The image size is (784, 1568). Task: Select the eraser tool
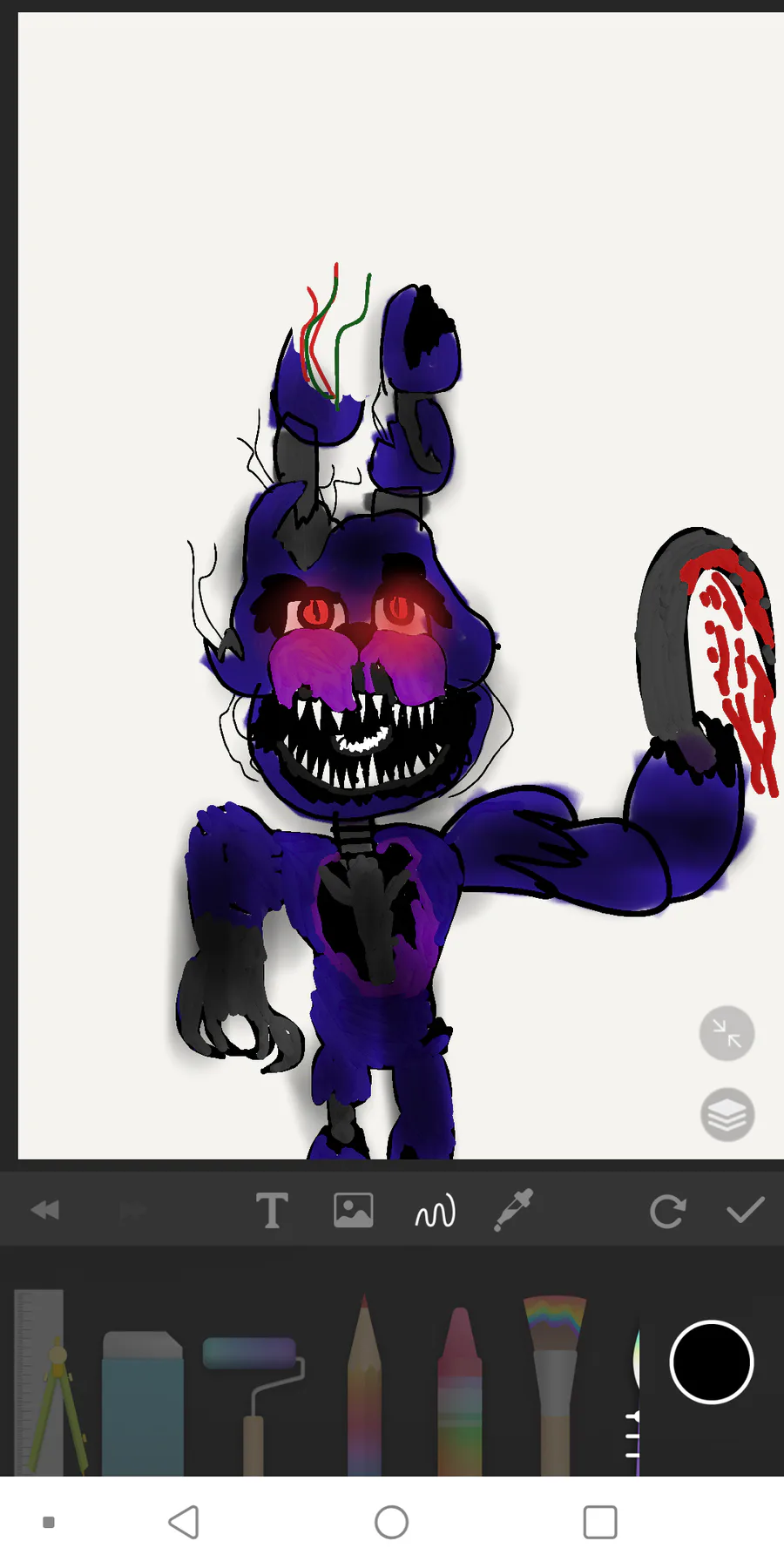[143, 1402]
